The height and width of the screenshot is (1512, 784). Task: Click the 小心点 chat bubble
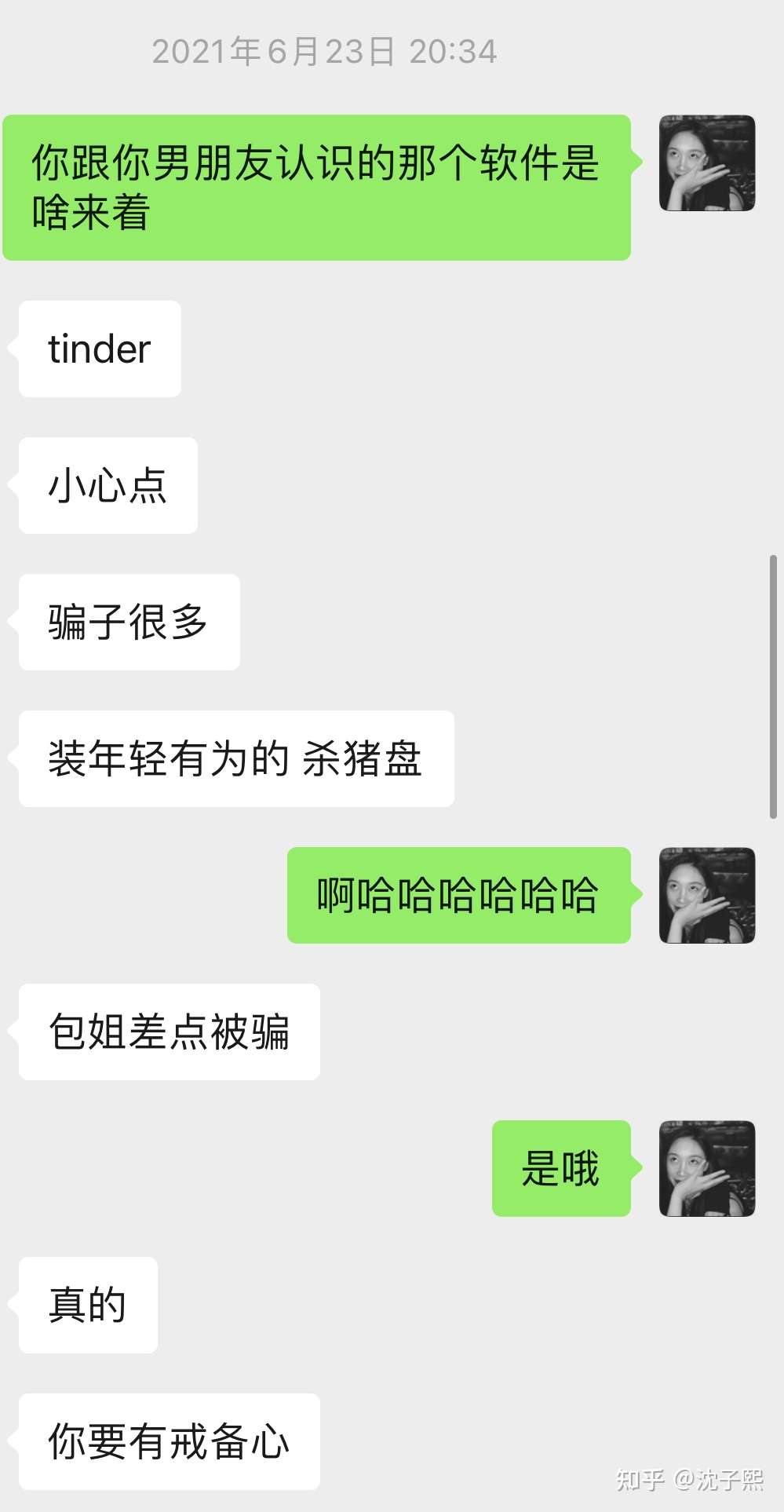coord(108,485)
